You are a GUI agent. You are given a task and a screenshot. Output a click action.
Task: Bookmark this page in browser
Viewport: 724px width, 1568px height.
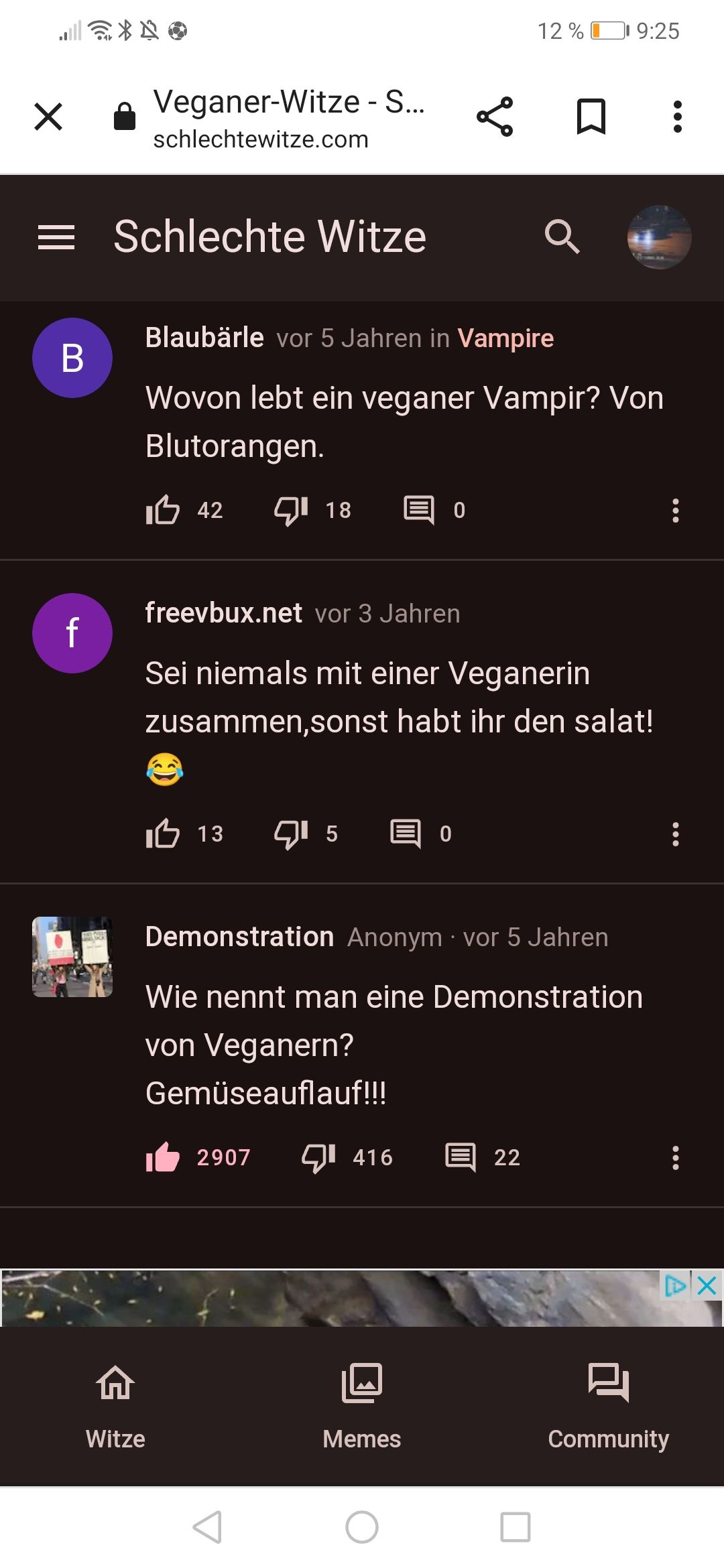click(591, 117)
